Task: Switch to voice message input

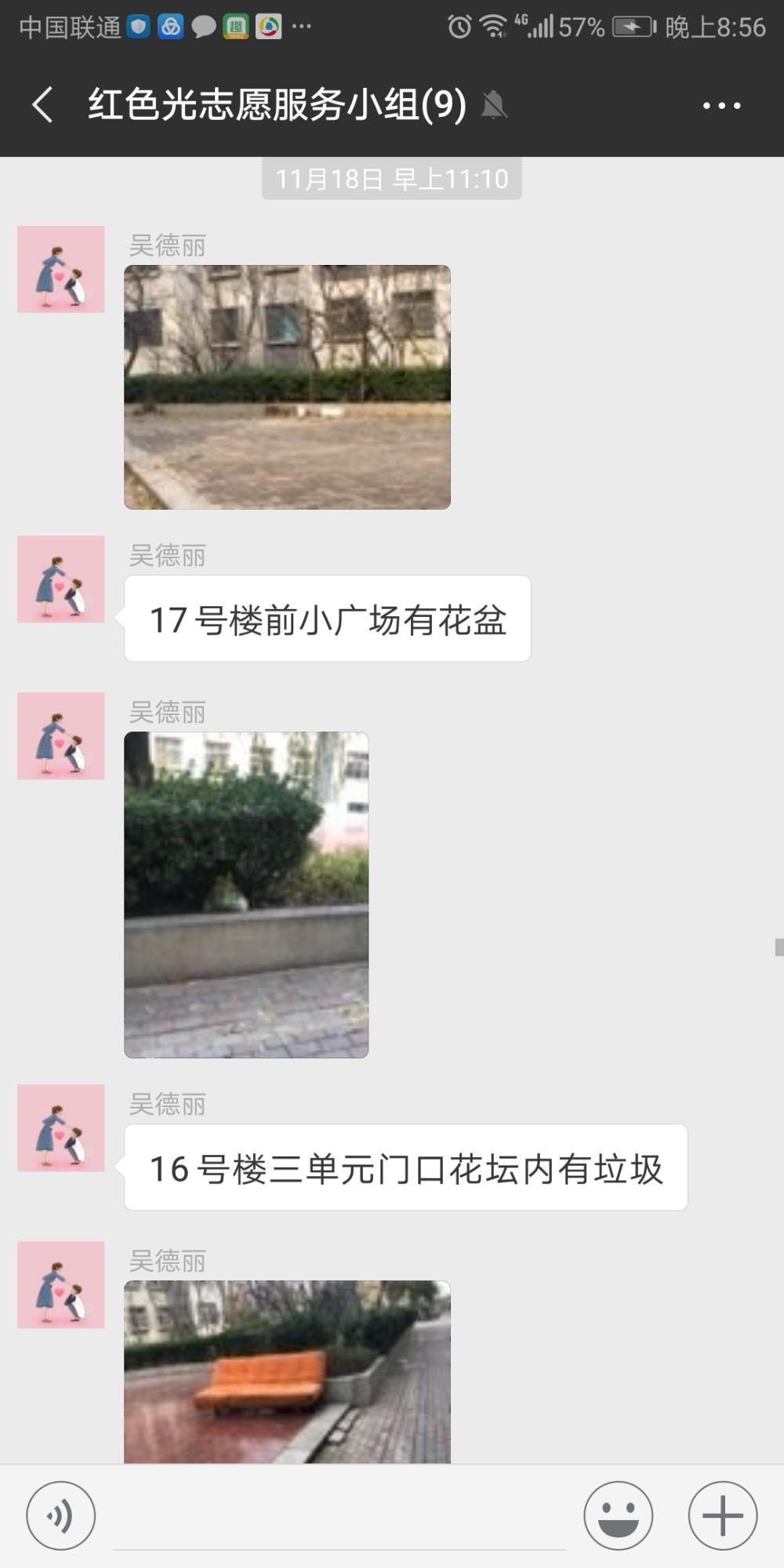Action: (x=61, y=1515)
